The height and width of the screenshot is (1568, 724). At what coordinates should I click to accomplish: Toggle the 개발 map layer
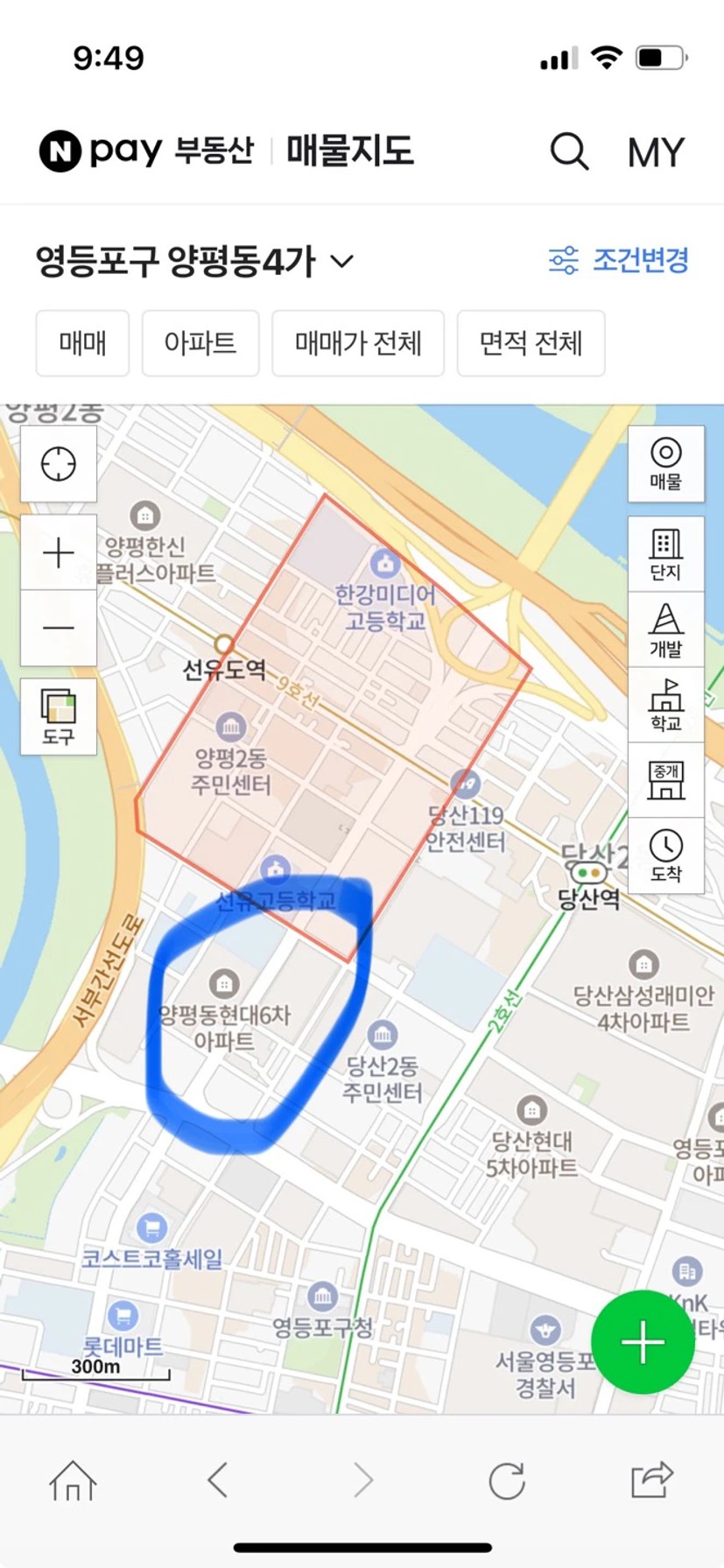point(666,629)
